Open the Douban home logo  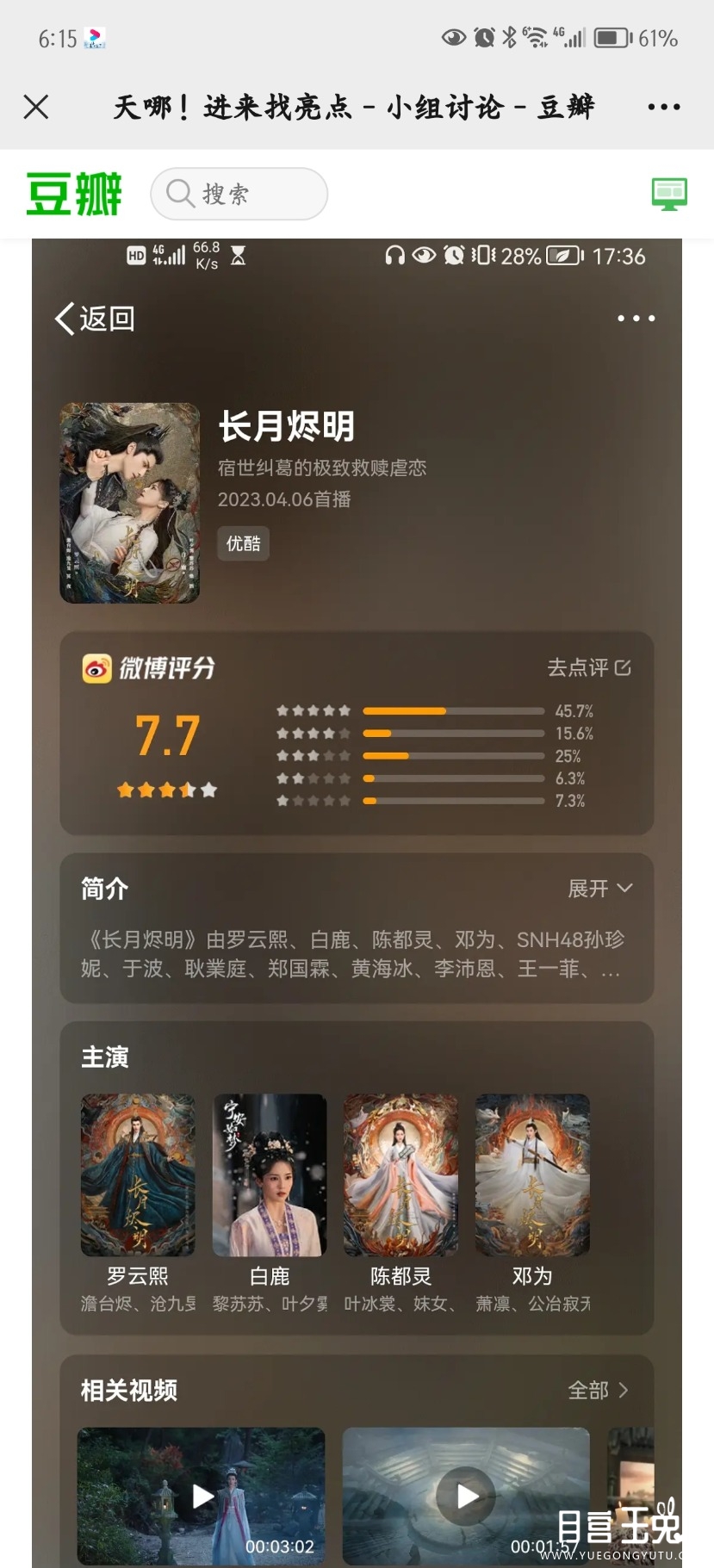pos(73,193)
